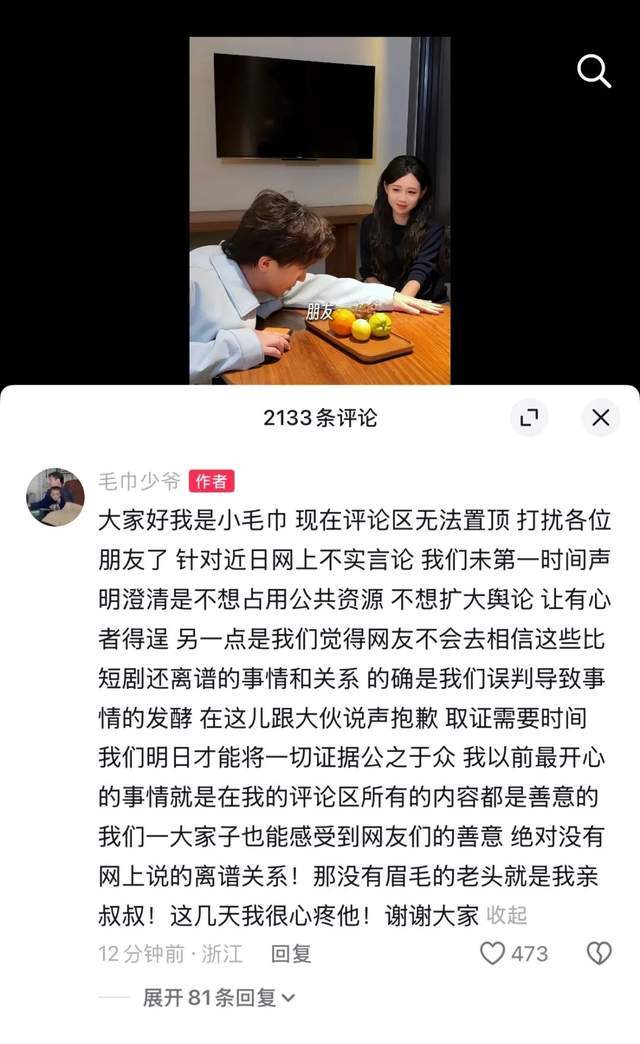The height and width of the screenshot is (1044, 640).
Task: Like the comment by 毛巾少爷
Action: click(x=513, y=953)
